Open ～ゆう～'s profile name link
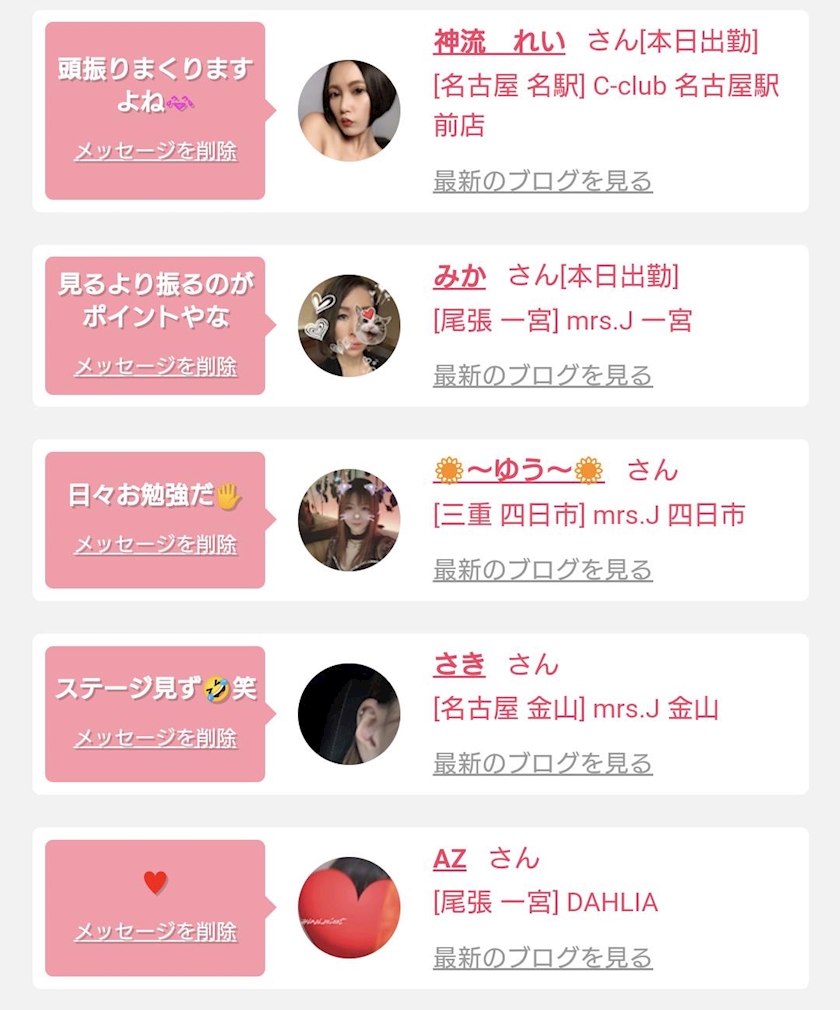The height and width of the screenshot is (1010, 840). pyautogui.click(x=519, y=471)
